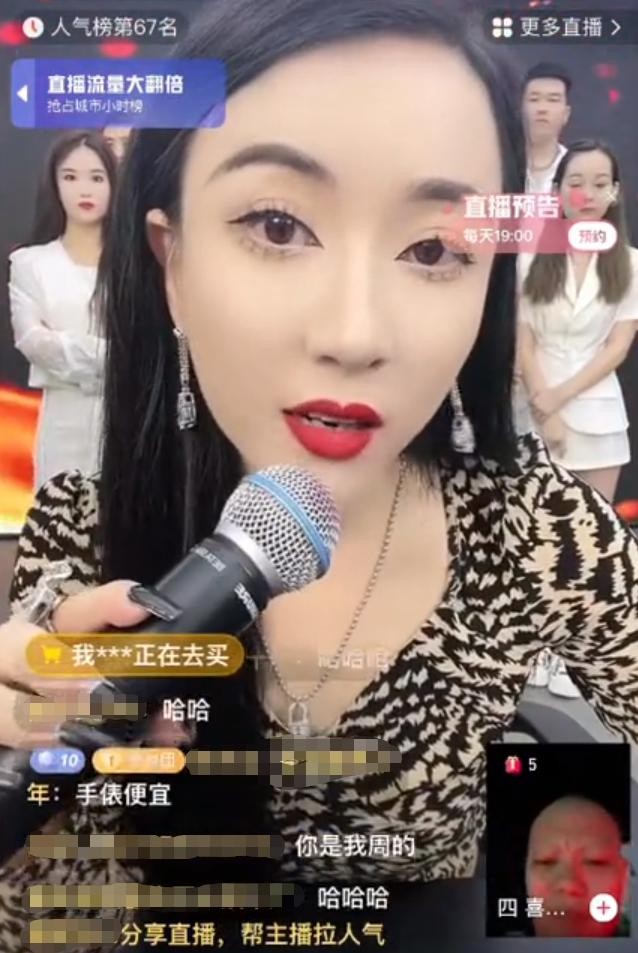This screenshot has width=638, height=953.
Task: Open 更多直播 for more livestreams
Action: (558, 27)
